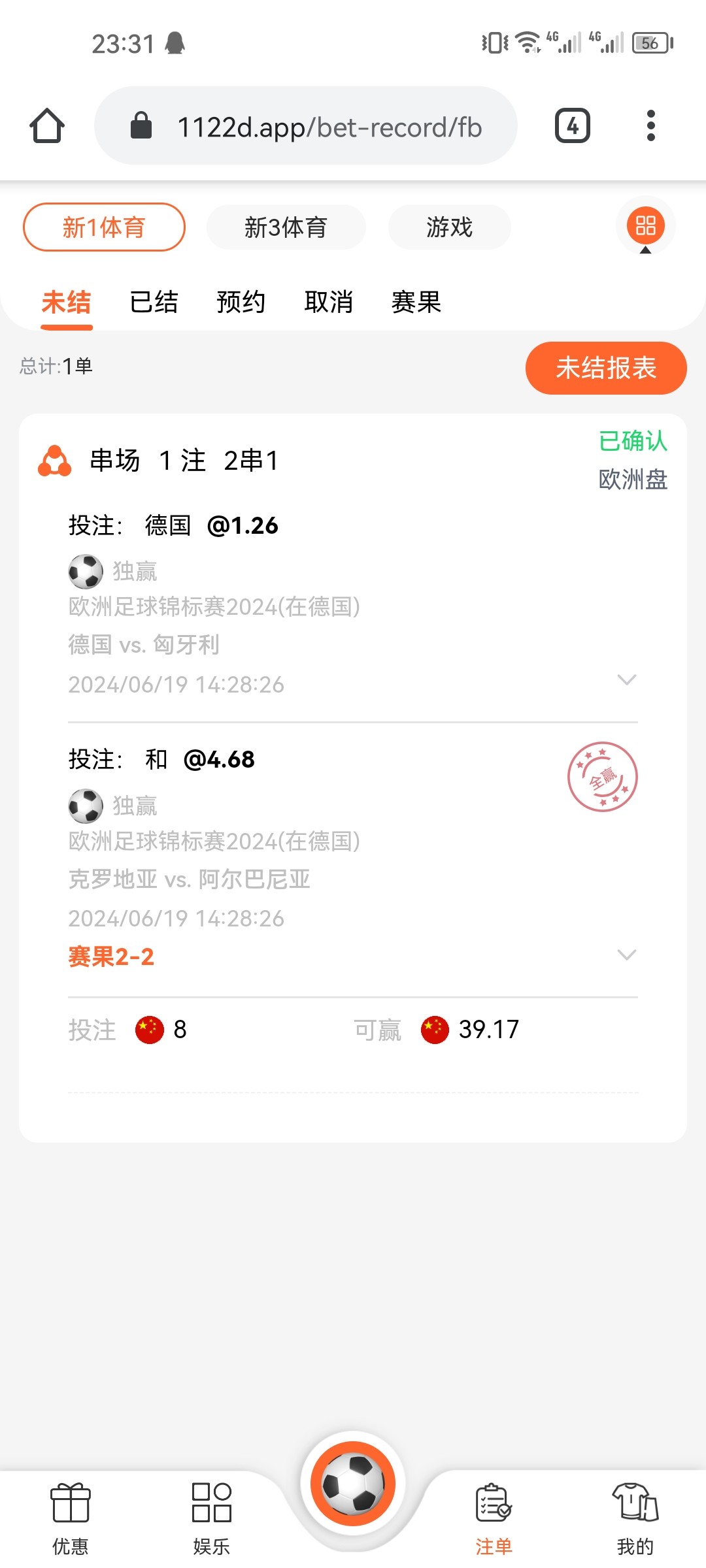Open the grid menu icon top right

[x=645, y=226]
